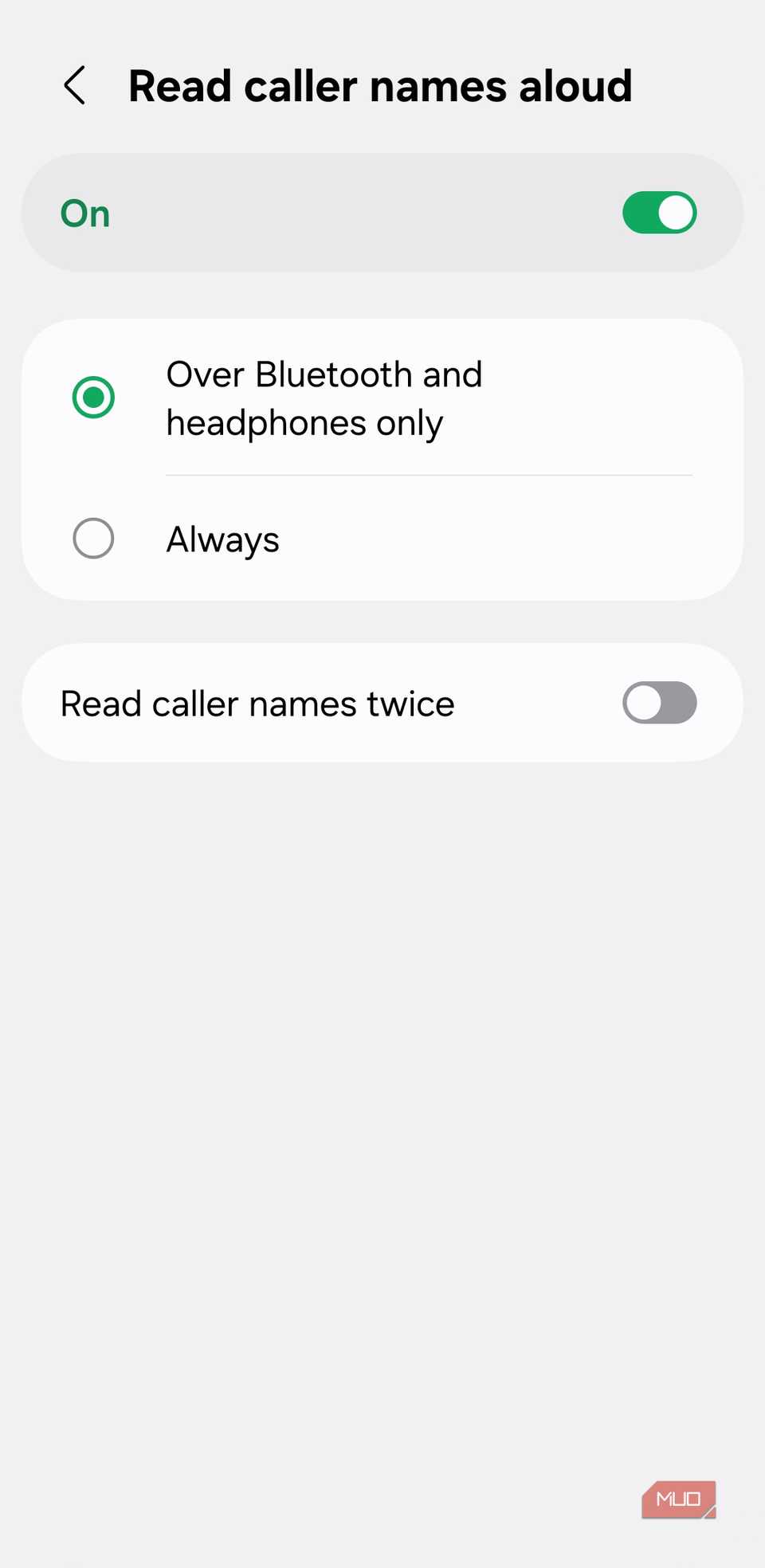Viewport: 765px width, 1568px height.
Task: Tap the On label text
Action: (x=84, y=212)
